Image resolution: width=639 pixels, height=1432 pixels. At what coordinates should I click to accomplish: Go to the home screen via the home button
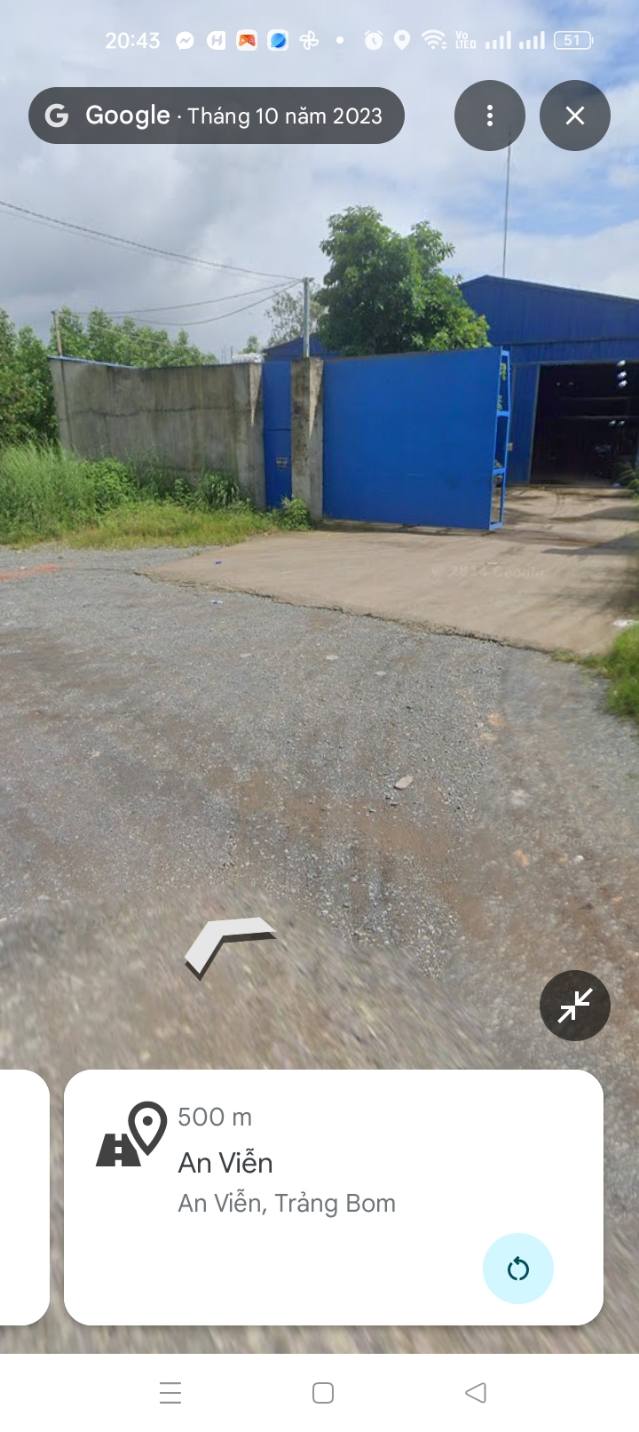(322, 1392)
